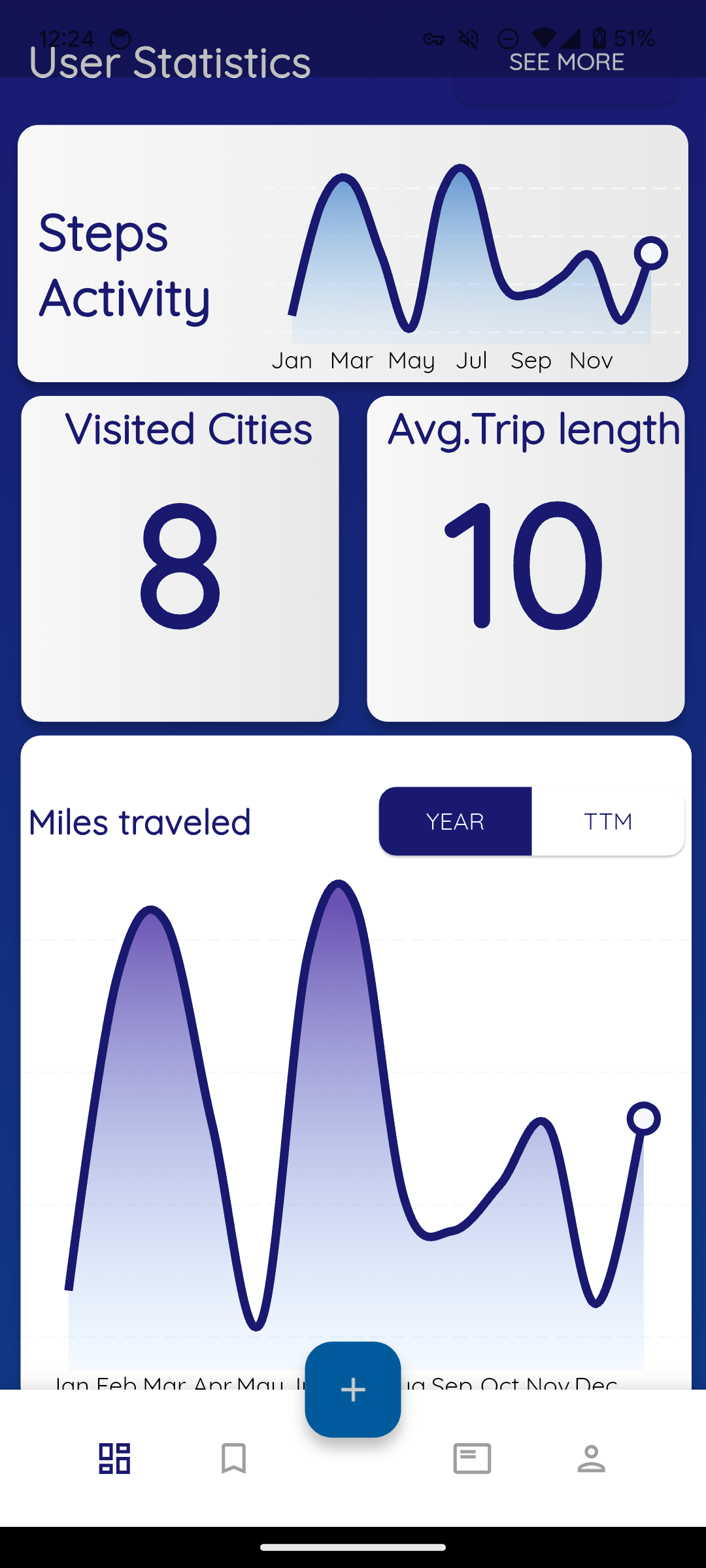The height and width of the screenshot is (1568, 706).
Task: Open the messages tab in bottom navigation
Action: pyautogui.click(x=472, y=1458)
